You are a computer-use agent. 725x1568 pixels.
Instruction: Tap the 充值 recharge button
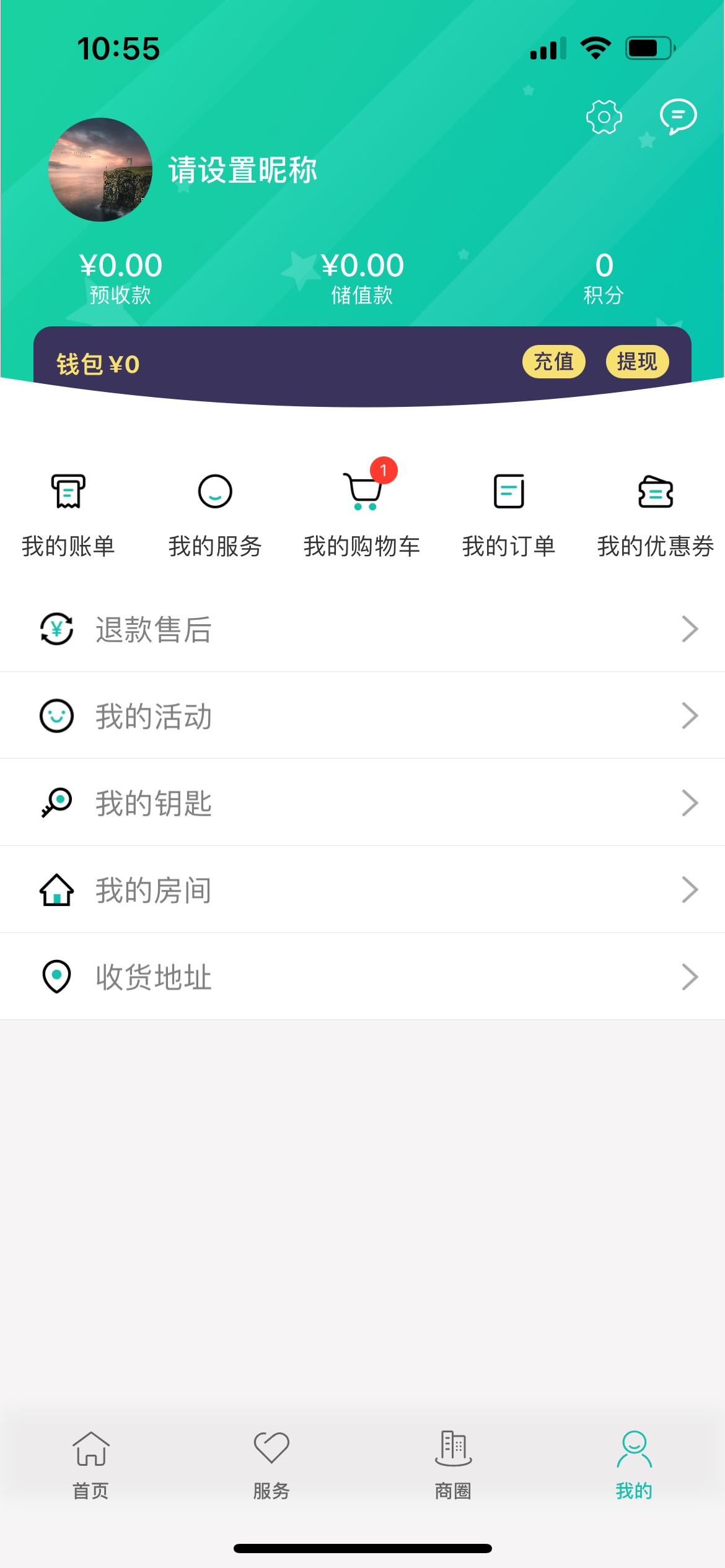point(553,362)
